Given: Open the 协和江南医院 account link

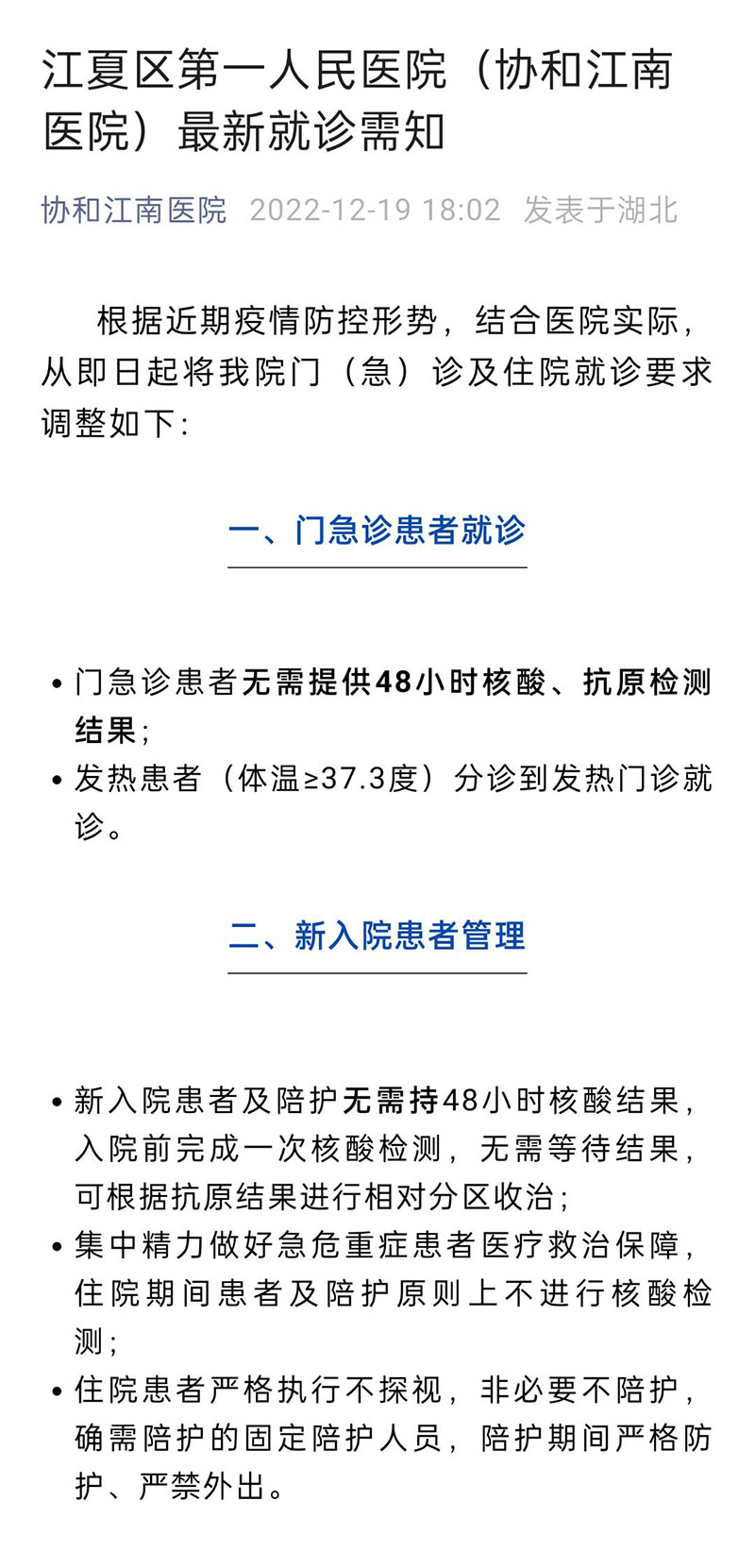Looking at the screenshot, I should (x=134, y=210).
